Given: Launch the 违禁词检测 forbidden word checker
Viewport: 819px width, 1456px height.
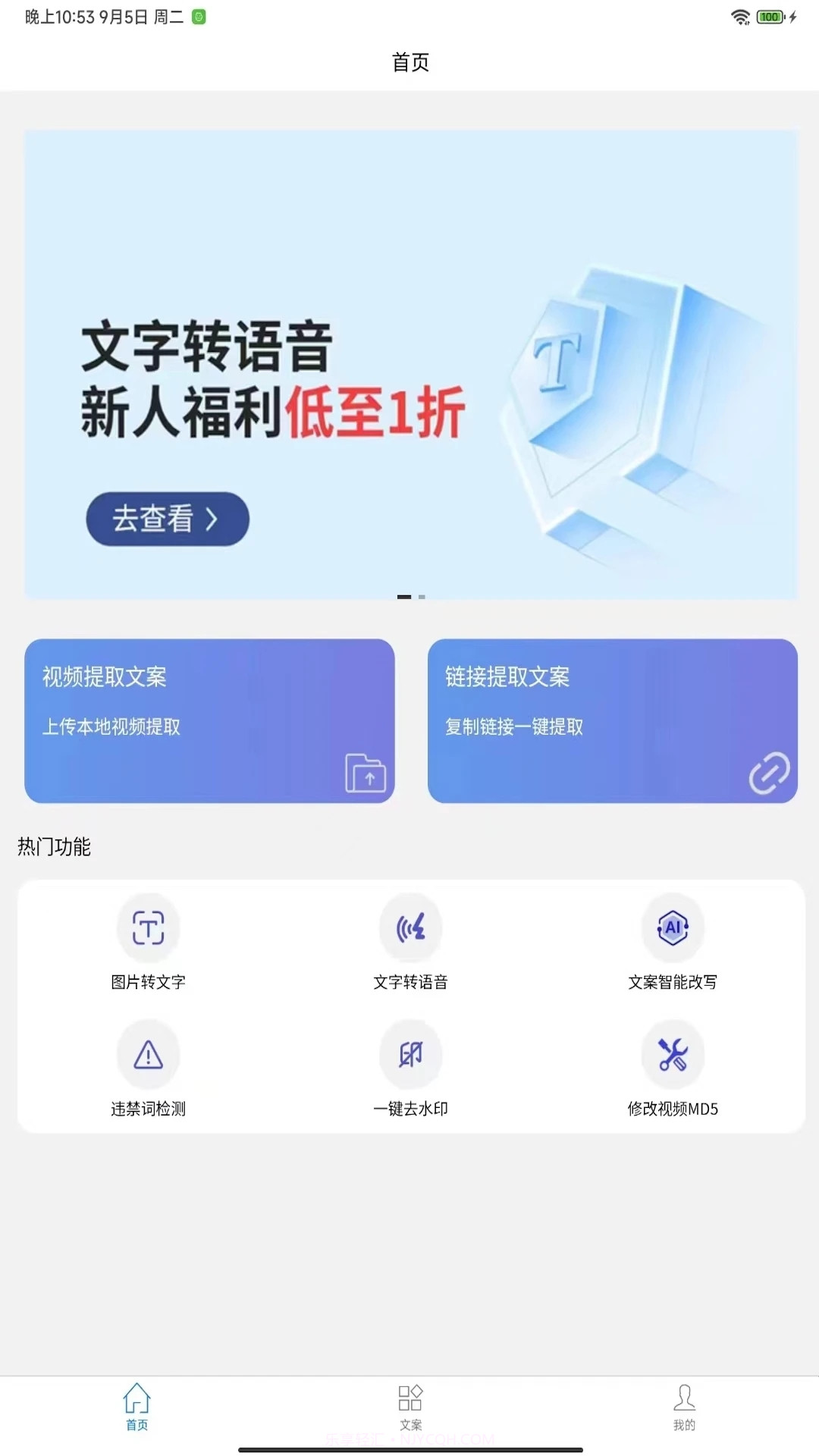Looking at the screenshot, I should (149, 1069).
